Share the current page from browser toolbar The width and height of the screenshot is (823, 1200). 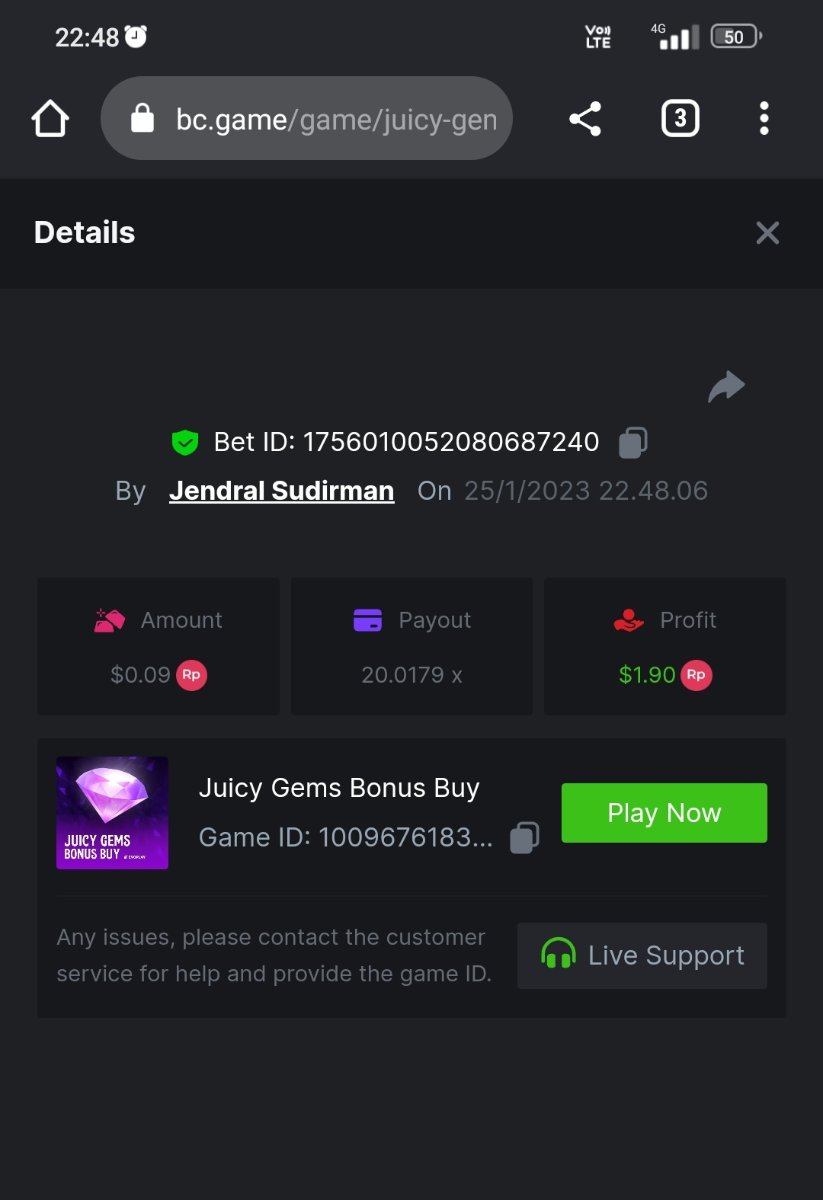585,119
